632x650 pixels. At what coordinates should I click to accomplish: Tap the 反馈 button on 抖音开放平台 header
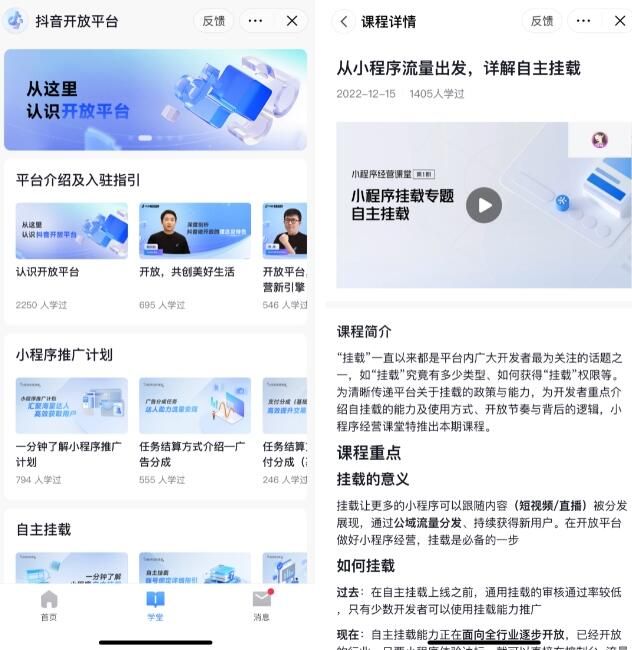[x=213, y=20]
